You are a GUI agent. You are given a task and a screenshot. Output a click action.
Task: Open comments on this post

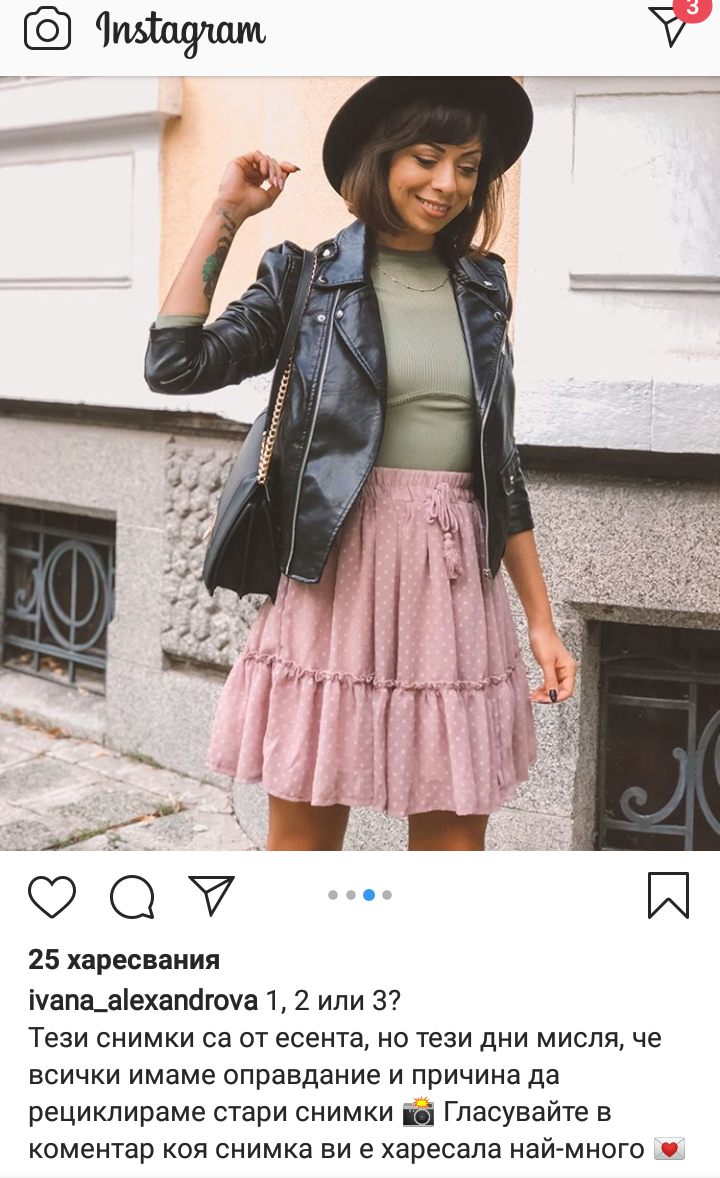click(132, 896)
